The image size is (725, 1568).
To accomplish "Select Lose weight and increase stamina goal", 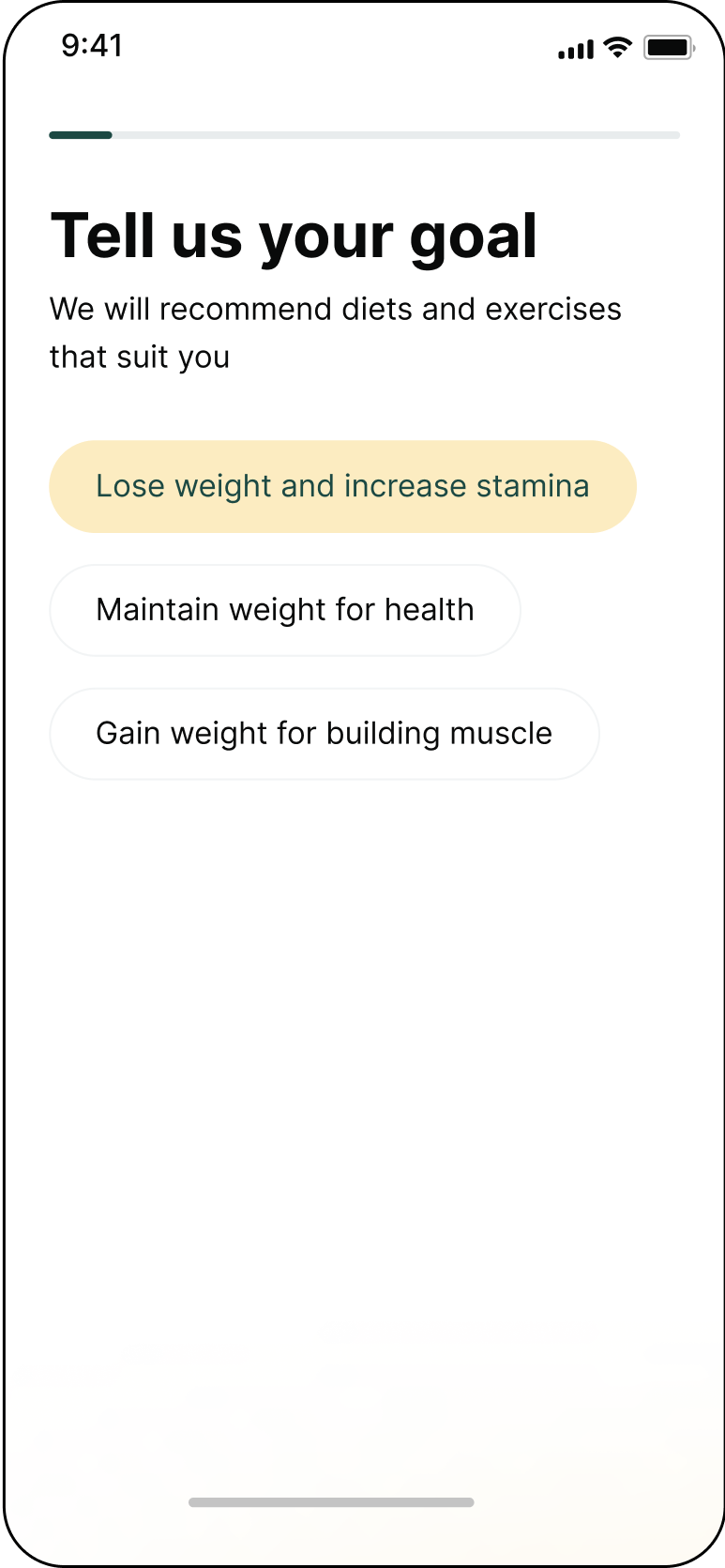I will click(342, 486).
